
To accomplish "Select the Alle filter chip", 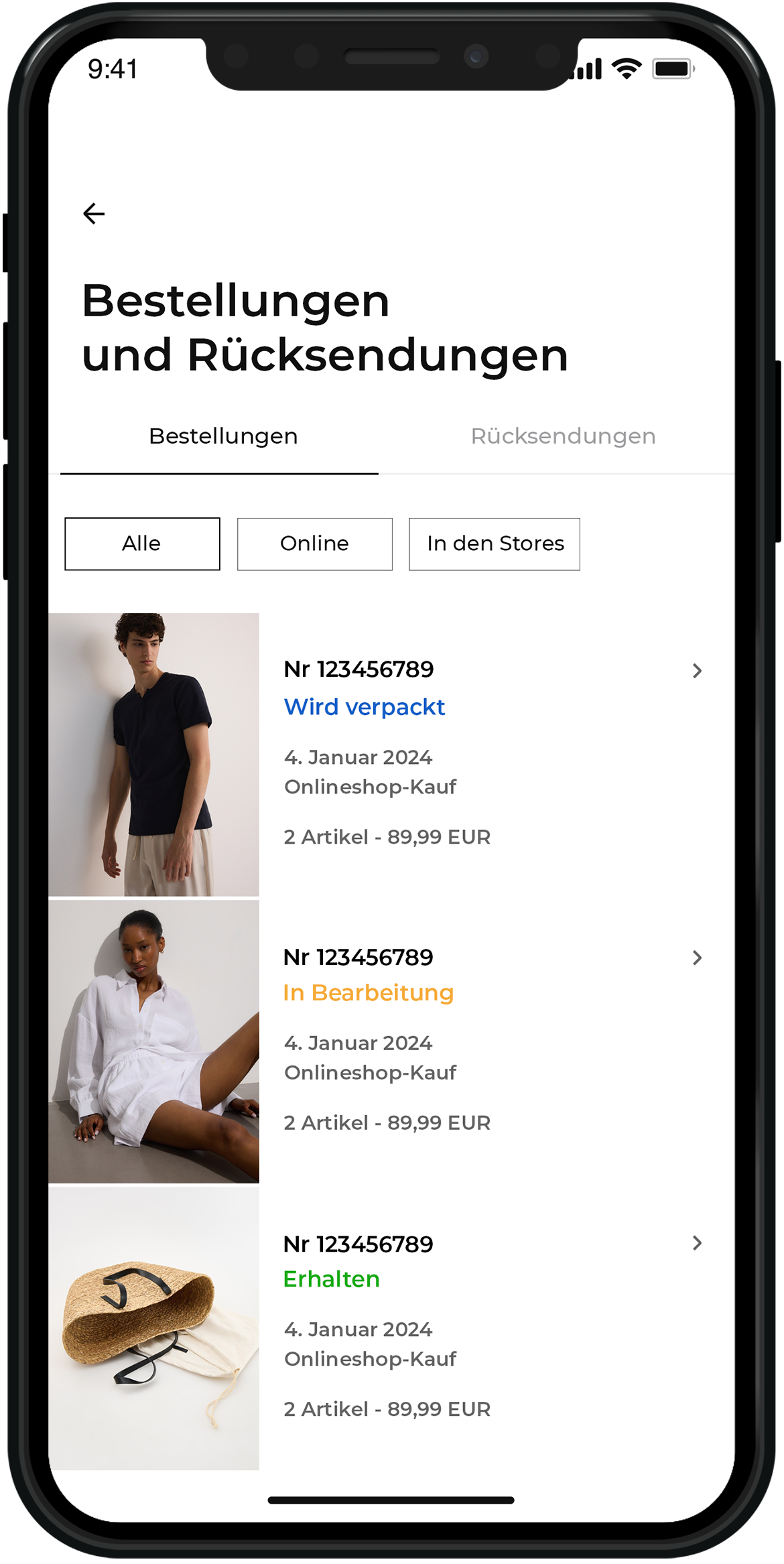I will (142, 543).
